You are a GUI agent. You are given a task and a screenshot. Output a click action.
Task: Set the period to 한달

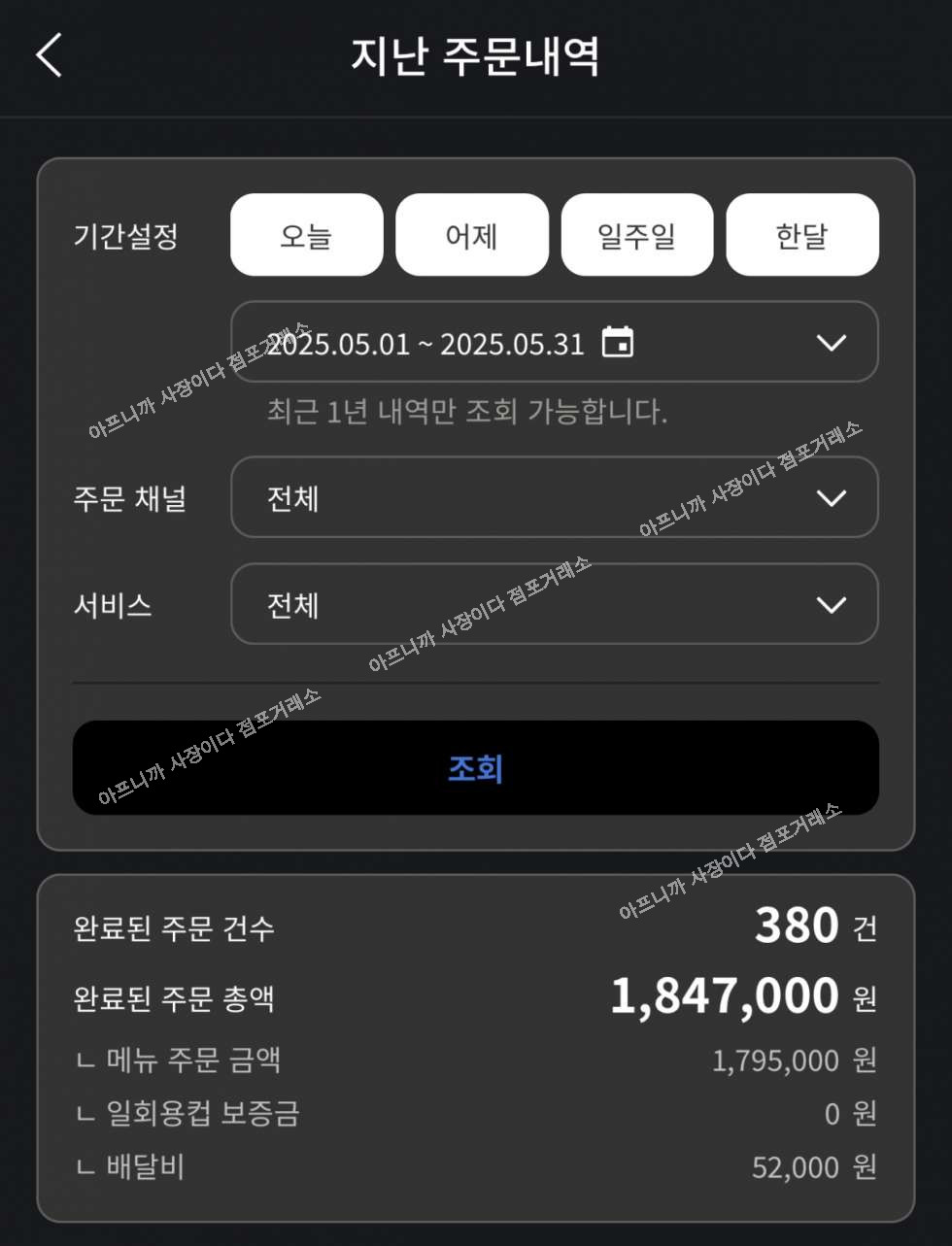(802, 235)
